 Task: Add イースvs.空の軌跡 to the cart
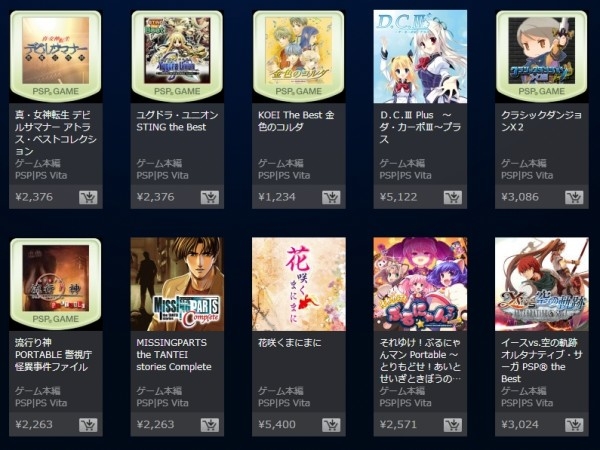[575, 425]
